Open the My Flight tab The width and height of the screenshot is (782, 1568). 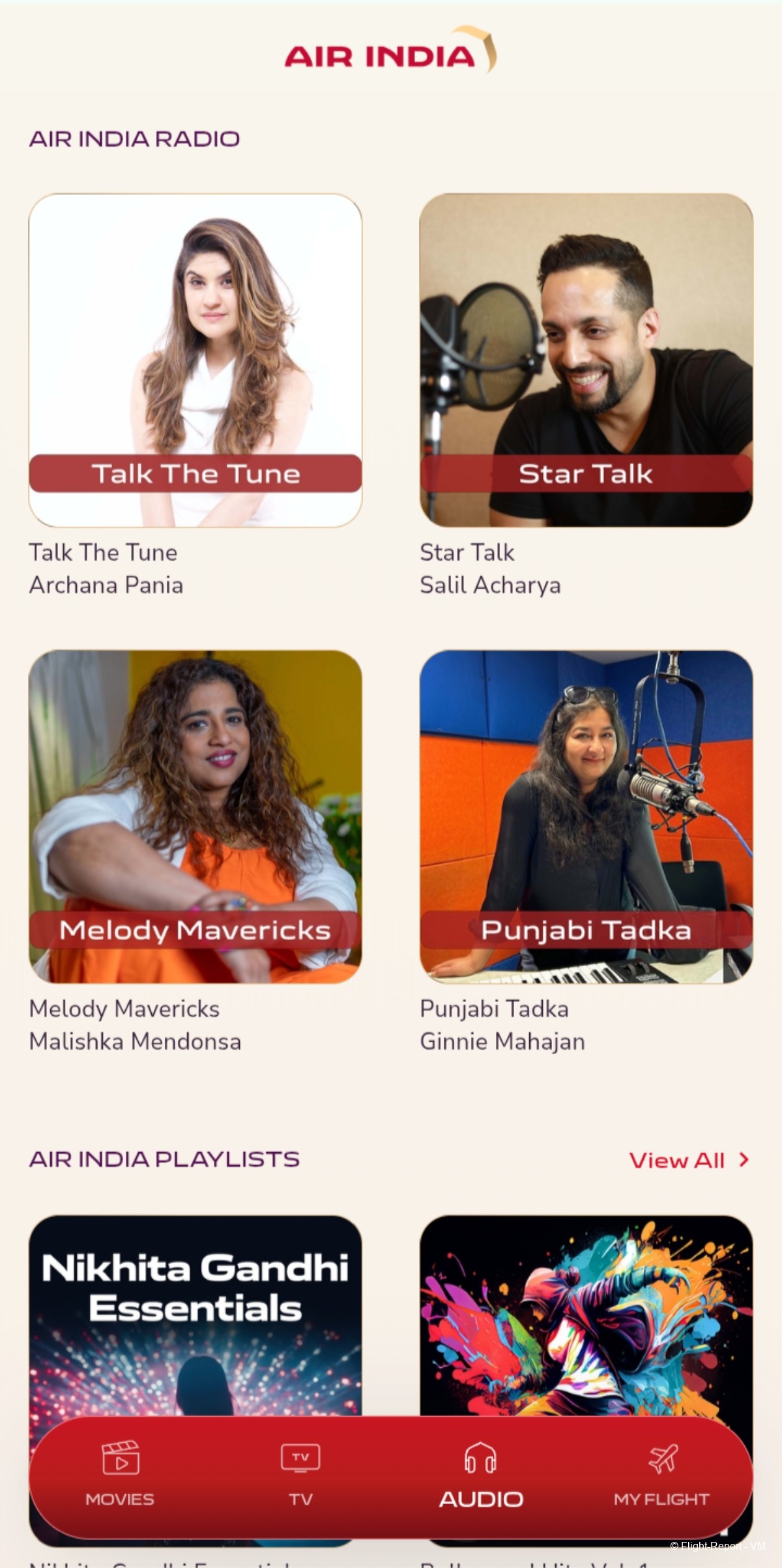(x=661, y=1476)
